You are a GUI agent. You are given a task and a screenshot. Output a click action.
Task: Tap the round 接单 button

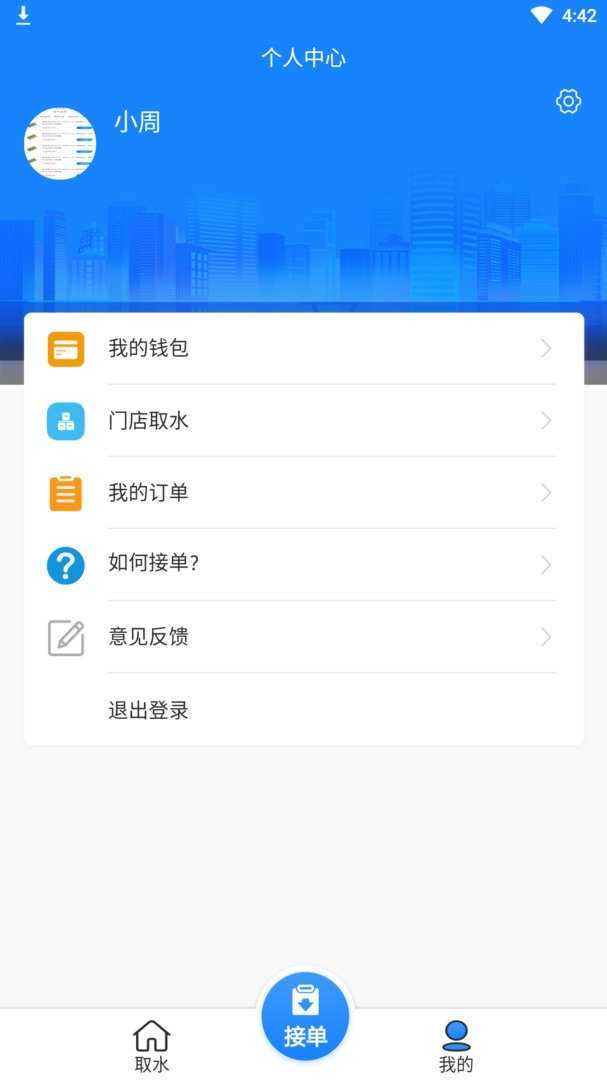pyautogui.click(x=305, y=1016)
